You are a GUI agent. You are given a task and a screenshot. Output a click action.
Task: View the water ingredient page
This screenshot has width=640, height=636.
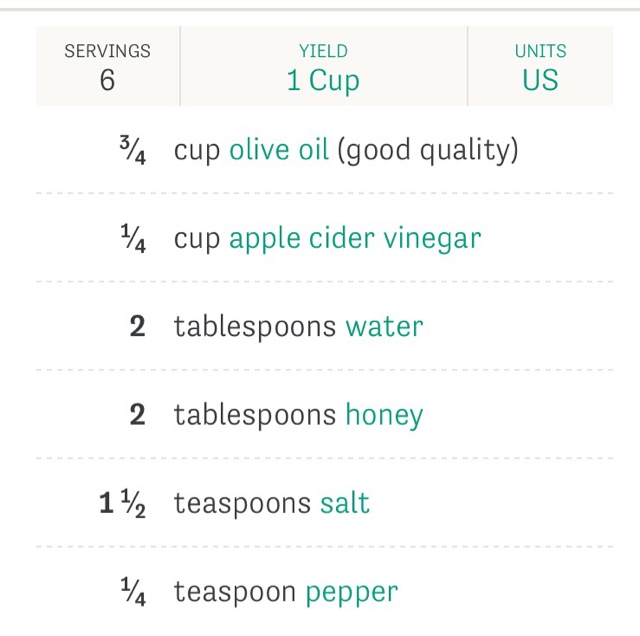(x=384, y=327)
